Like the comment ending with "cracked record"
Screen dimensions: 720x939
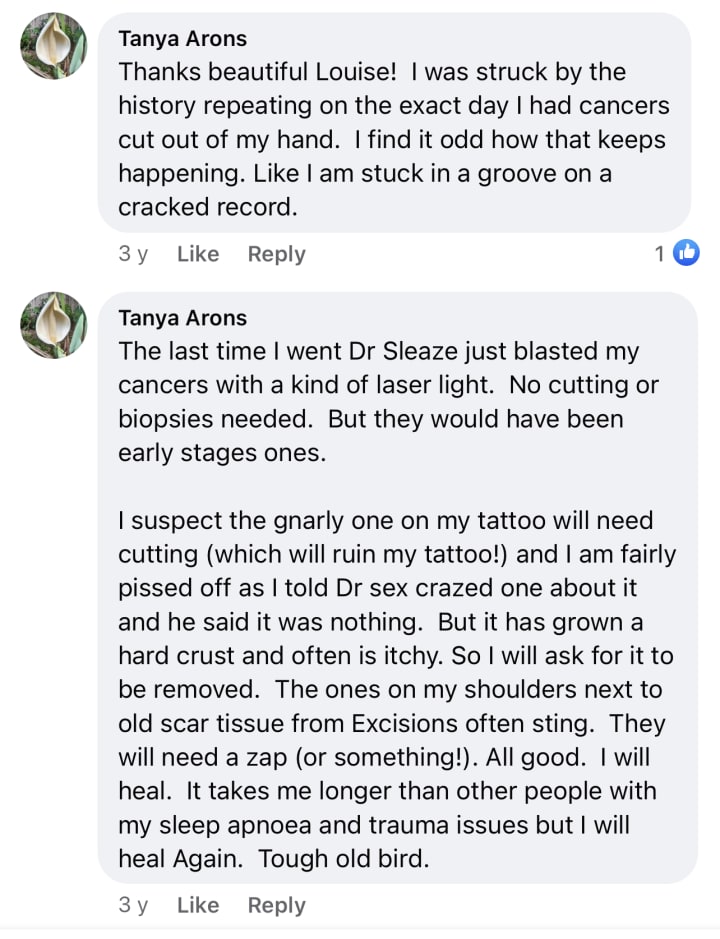click(197, 254)
